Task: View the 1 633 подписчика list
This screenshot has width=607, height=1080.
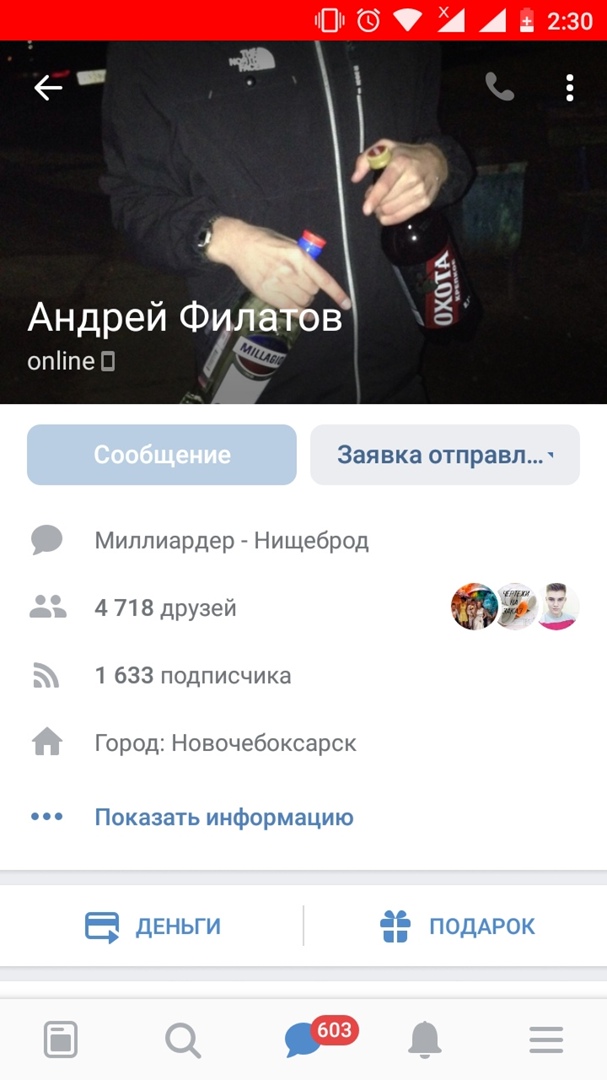Action: click(x=193, y=675)
